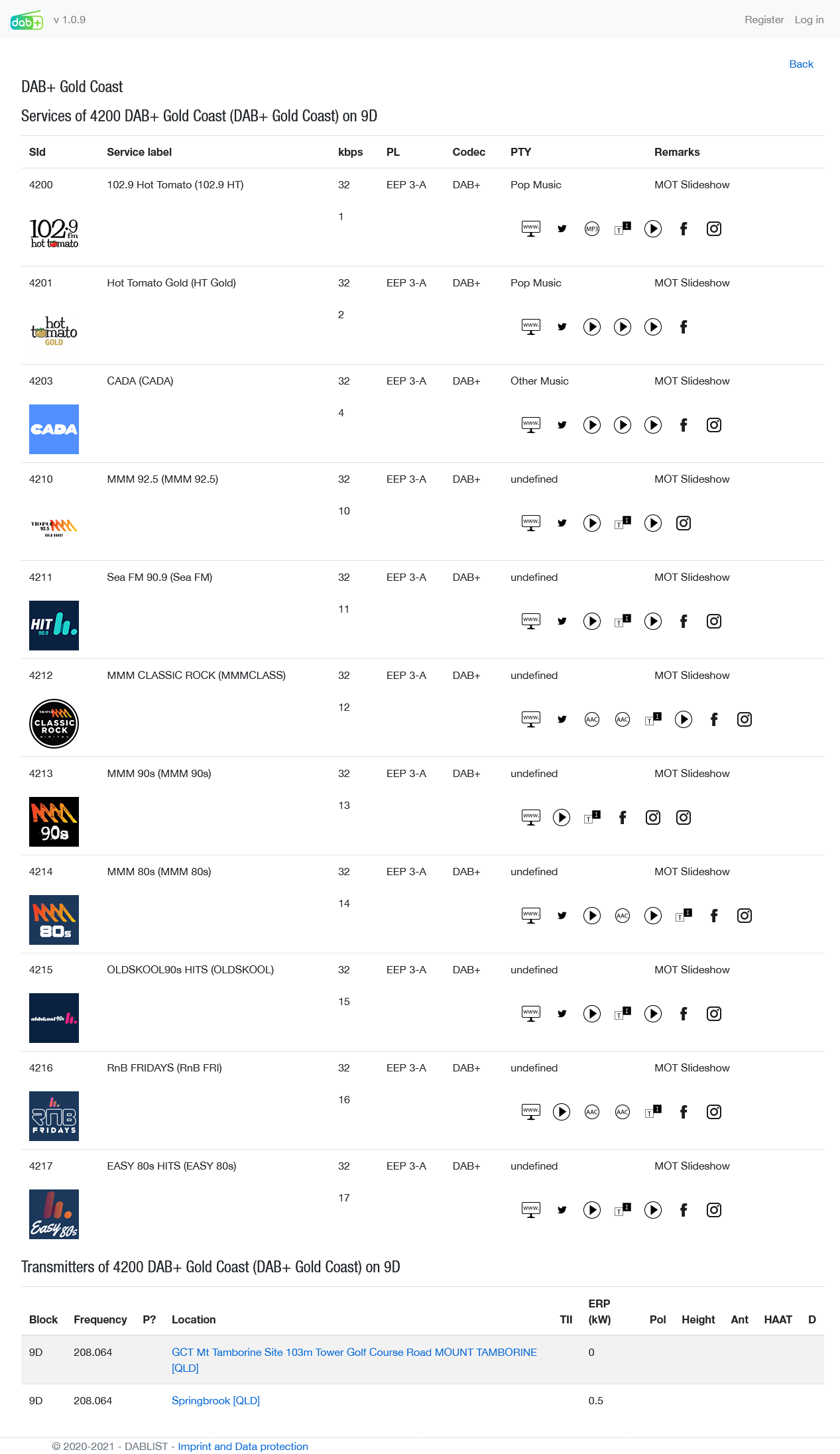The height and width of the screenshot is (1454, 840).
Task: Open the Facebook icon for CADA
Action: click(x=684, y=425)
